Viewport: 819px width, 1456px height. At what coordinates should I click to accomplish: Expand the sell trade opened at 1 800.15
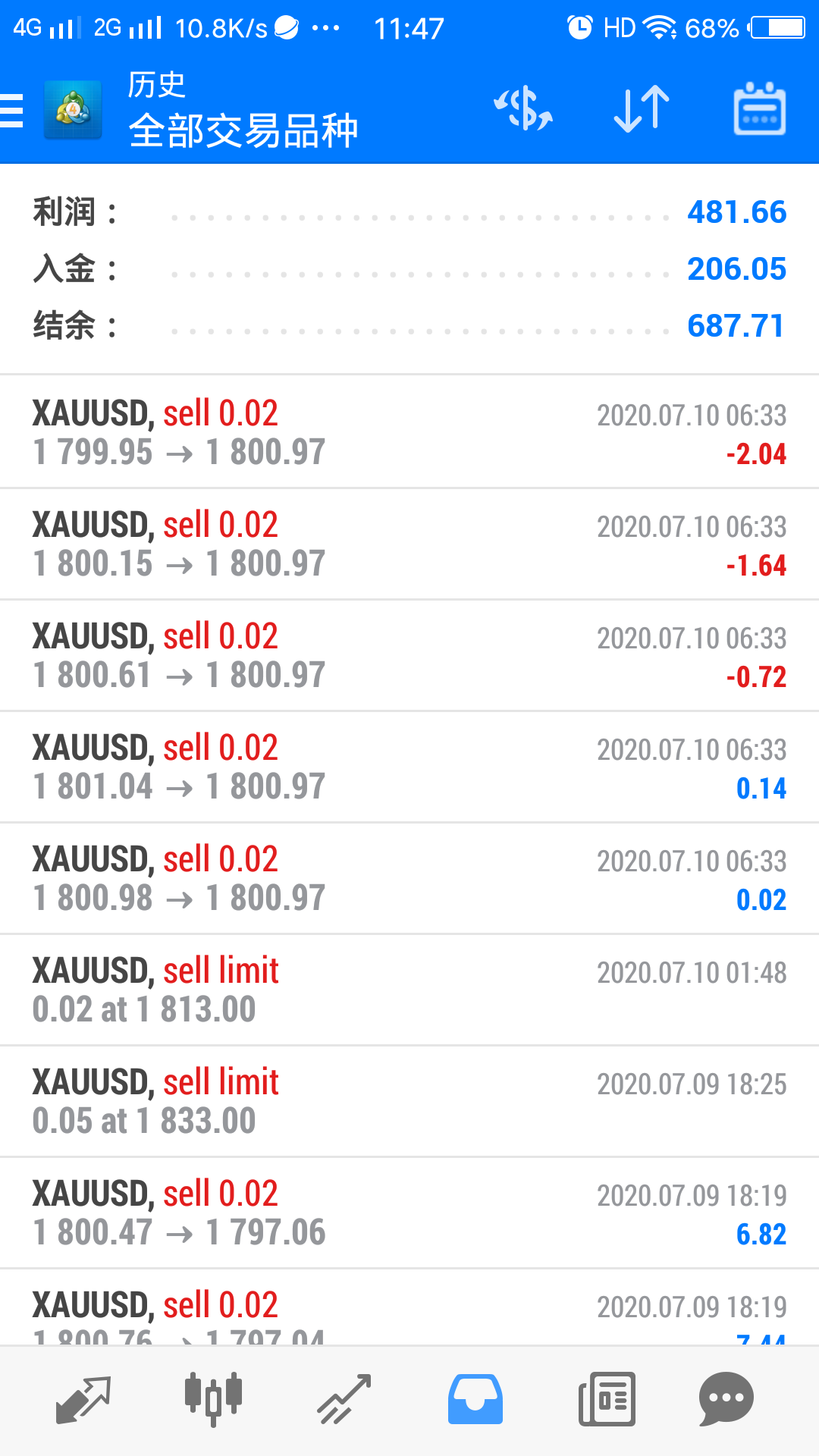click(x=409, y=544)
